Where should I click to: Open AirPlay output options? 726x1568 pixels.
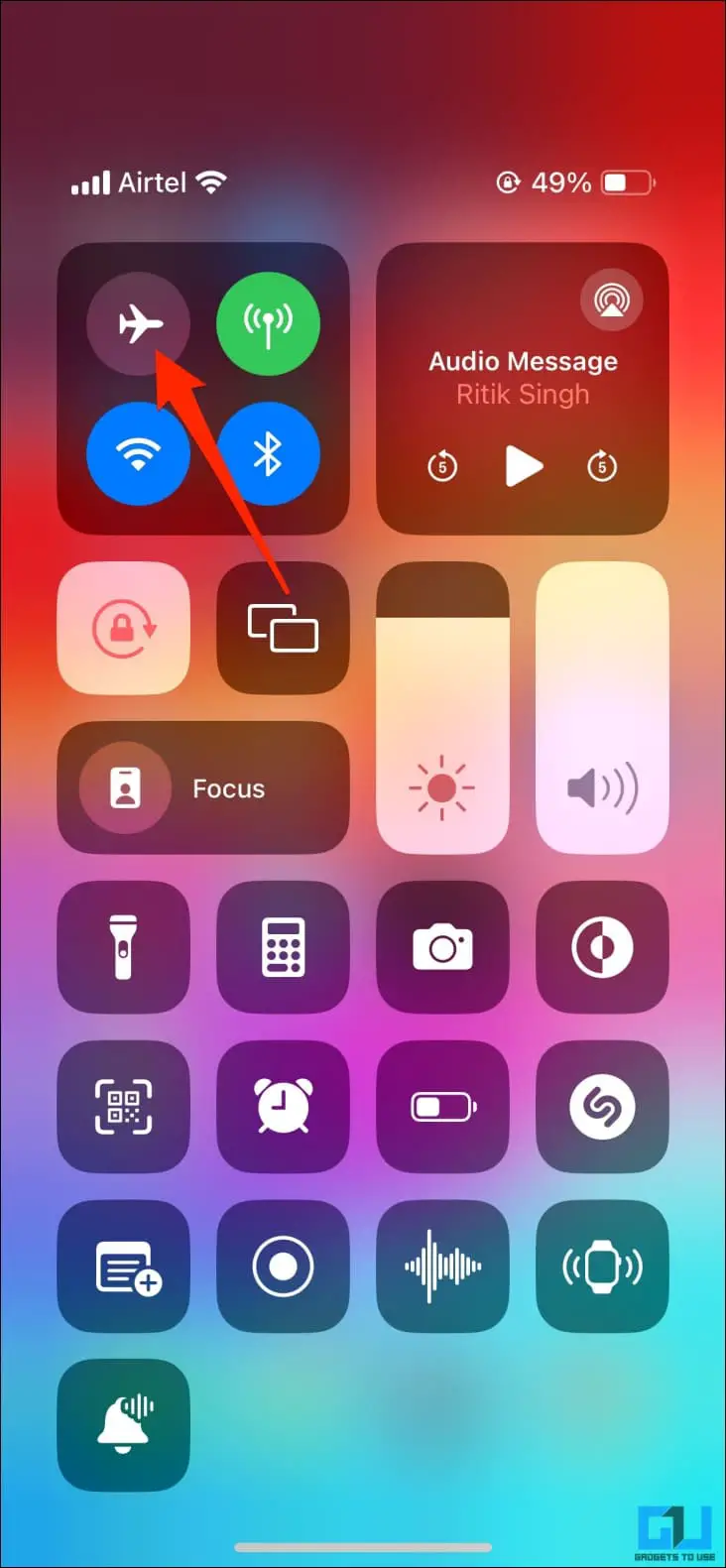(611, 301)
